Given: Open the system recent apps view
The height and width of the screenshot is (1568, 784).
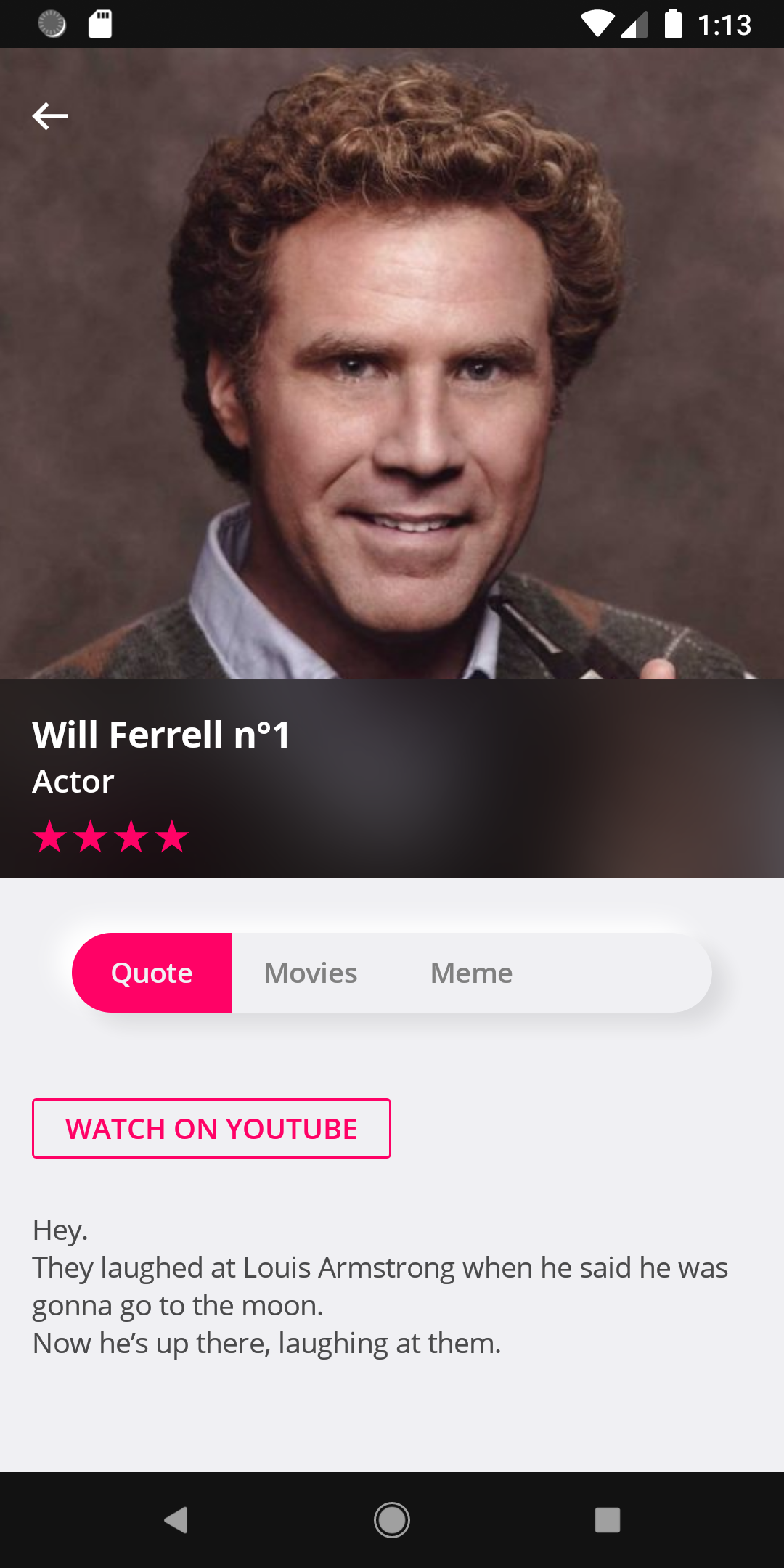Looking at the screenshot, I should click(607, 1519).
